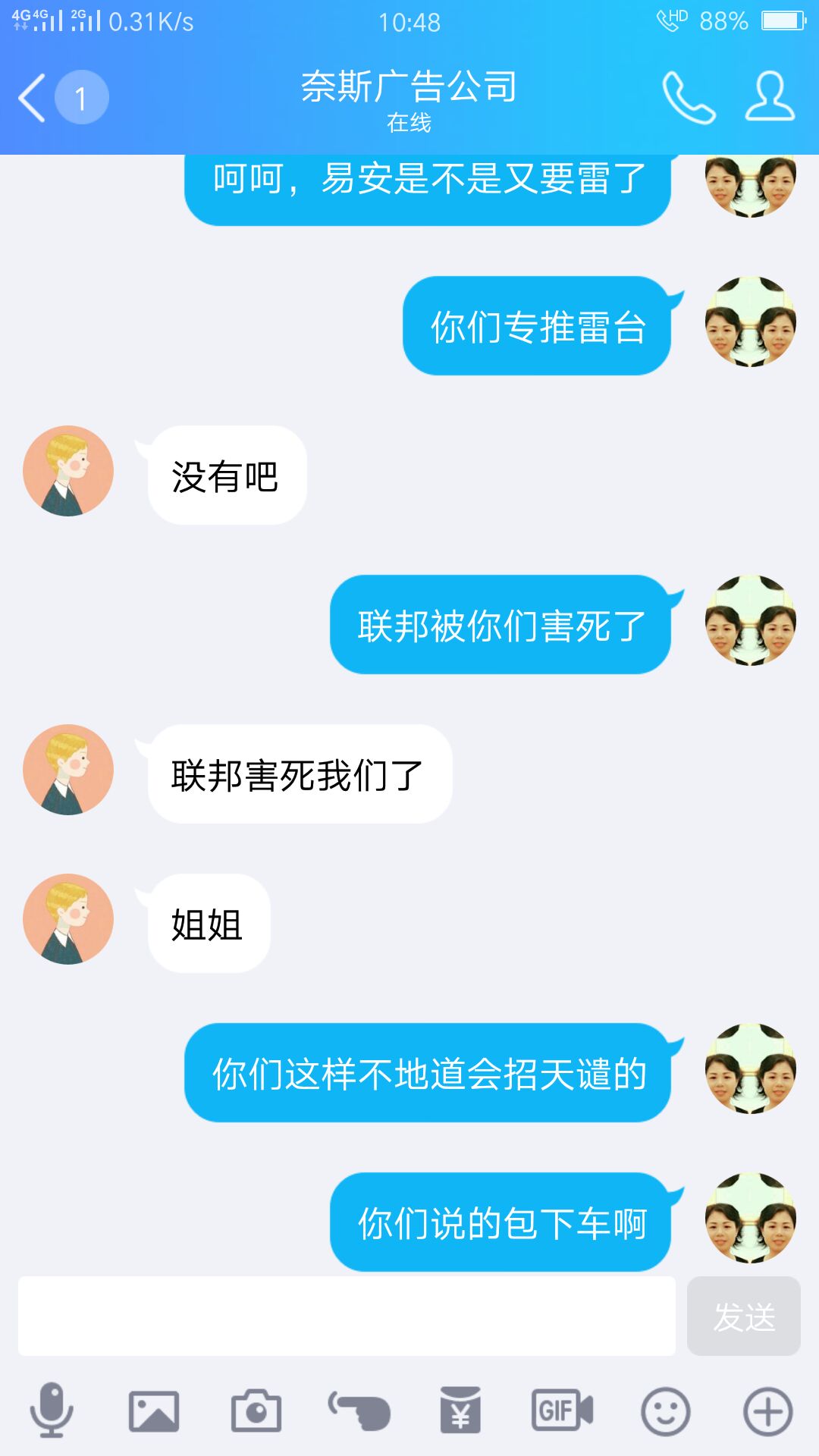Send a poke with the pointing-hand icon
The image size is (819, 1456).
click(x=359, y=1411)
